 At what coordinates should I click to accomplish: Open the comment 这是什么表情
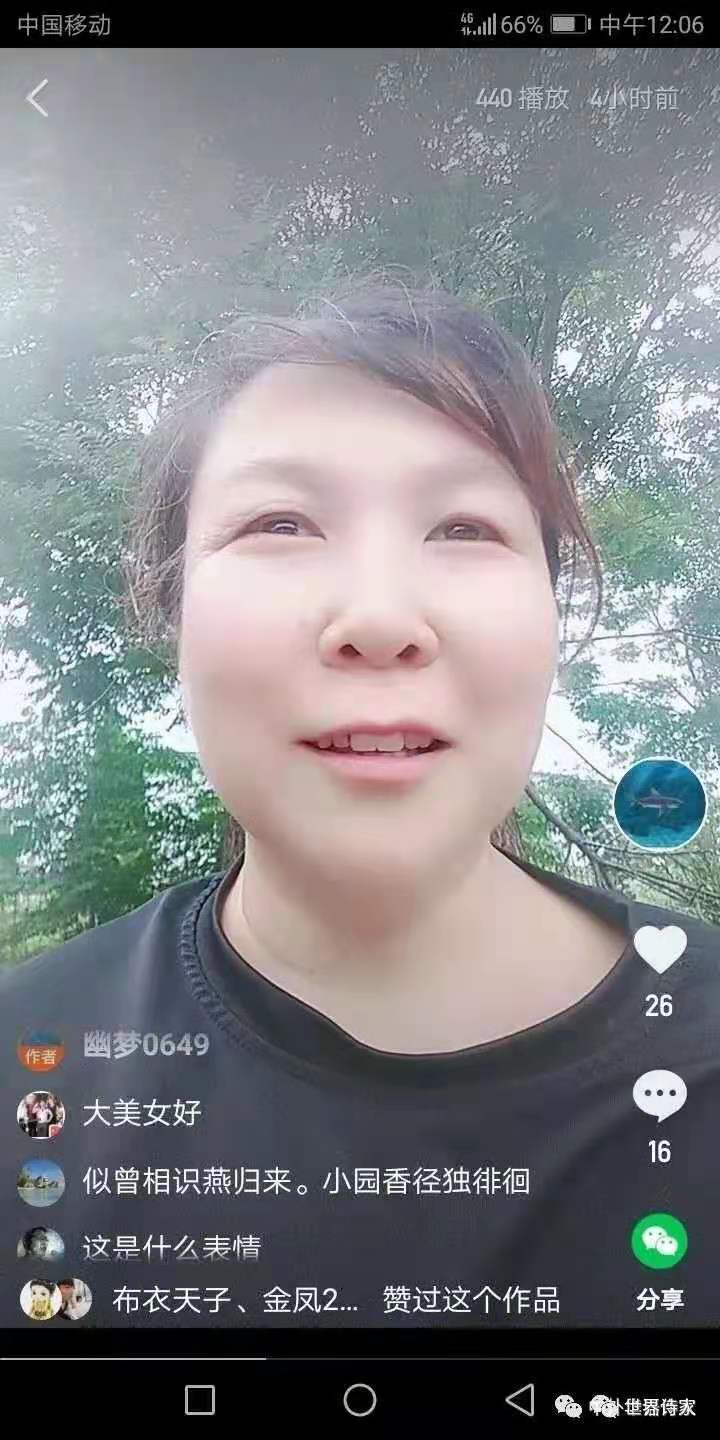[x=171, y=1247]
